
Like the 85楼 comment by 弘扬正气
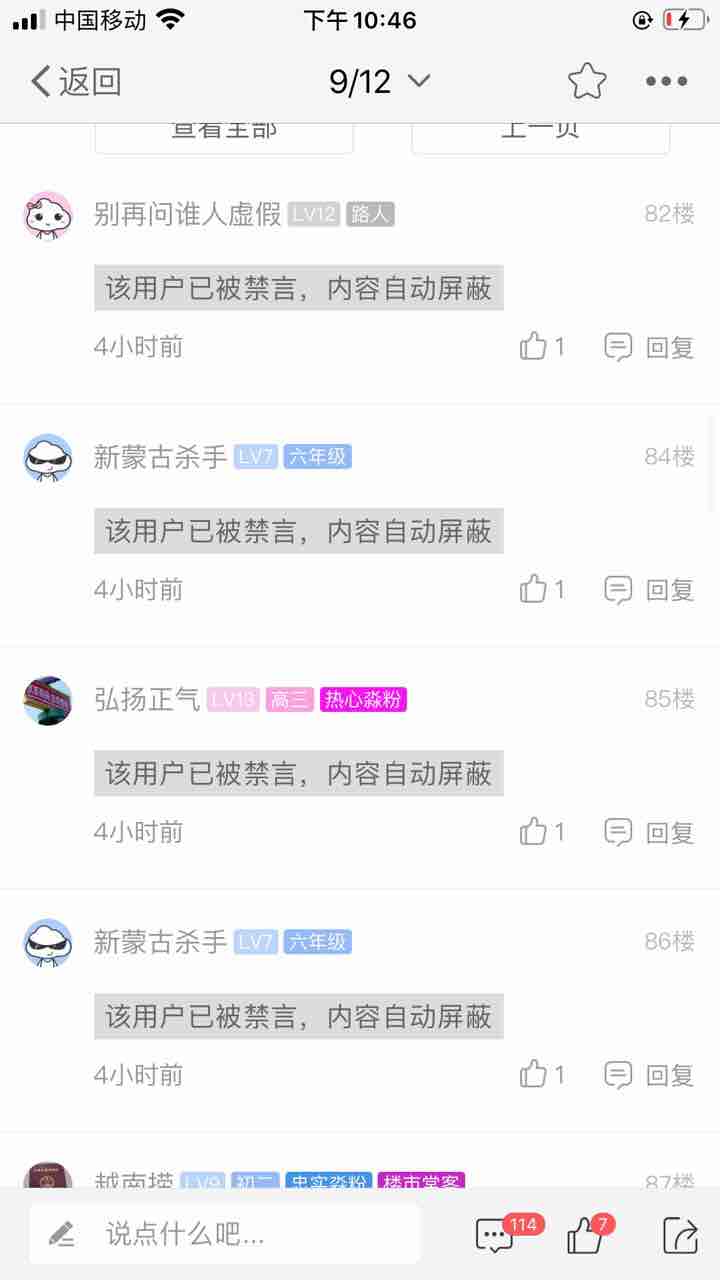(541, 832)
